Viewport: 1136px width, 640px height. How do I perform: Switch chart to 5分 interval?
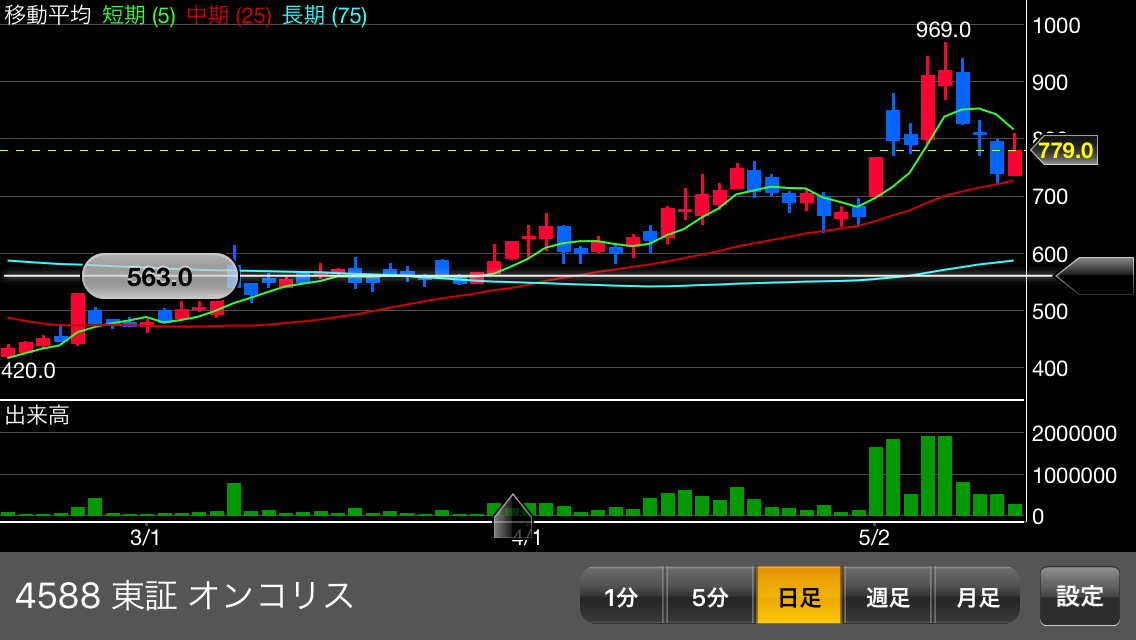point(710,597)
